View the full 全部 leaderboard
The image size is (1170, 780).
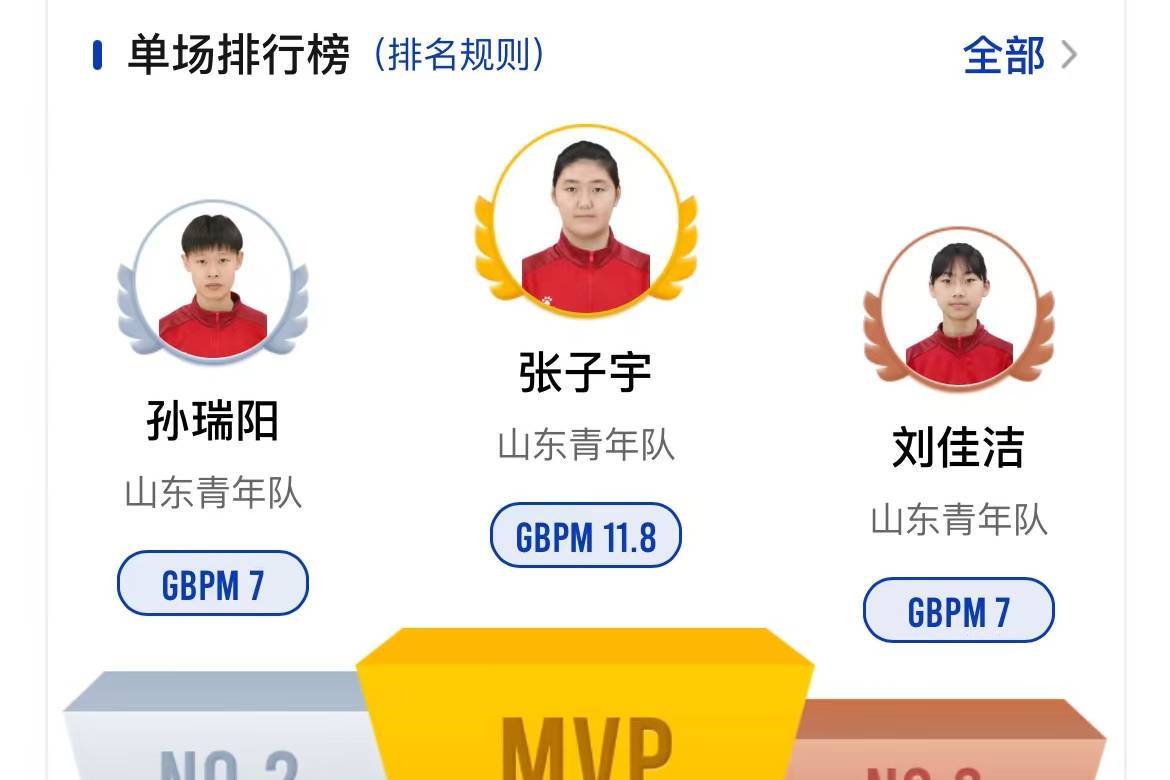pos(1018,55)
